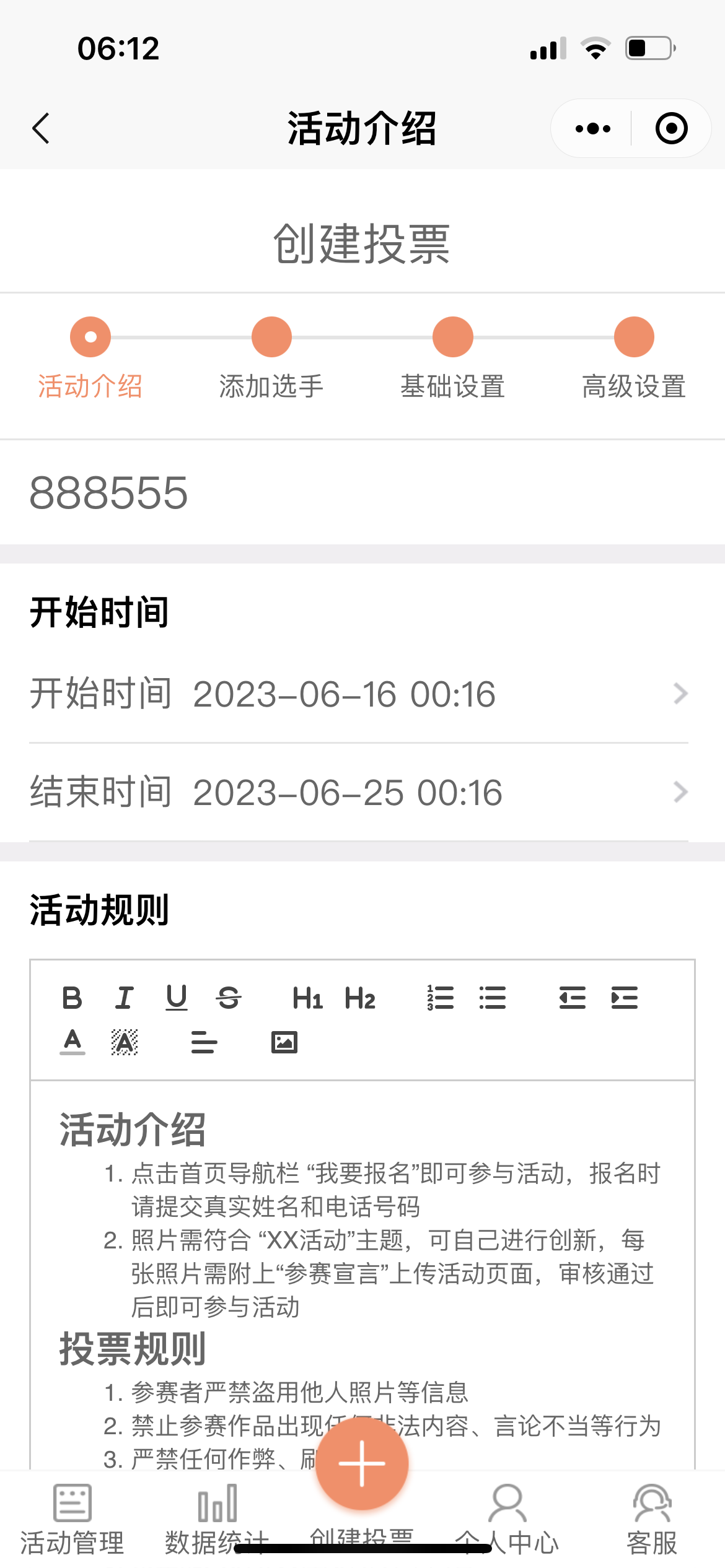Screen dimensions: 725x1568
Task: Insert a numbered list
Action: [440, 998]
